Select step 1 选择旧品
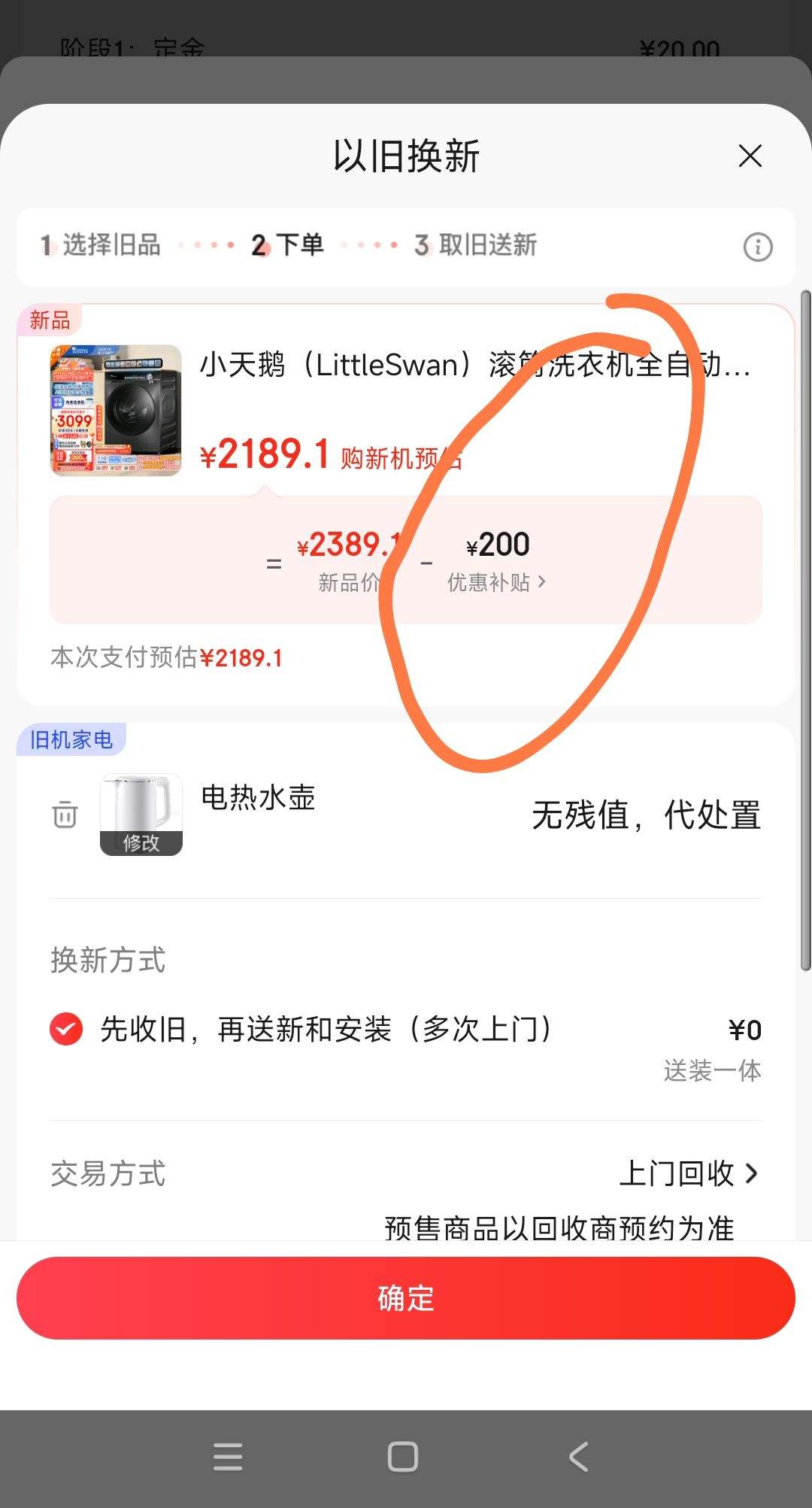The height and width of the screenshot is (1508, 812). [101, 244]
